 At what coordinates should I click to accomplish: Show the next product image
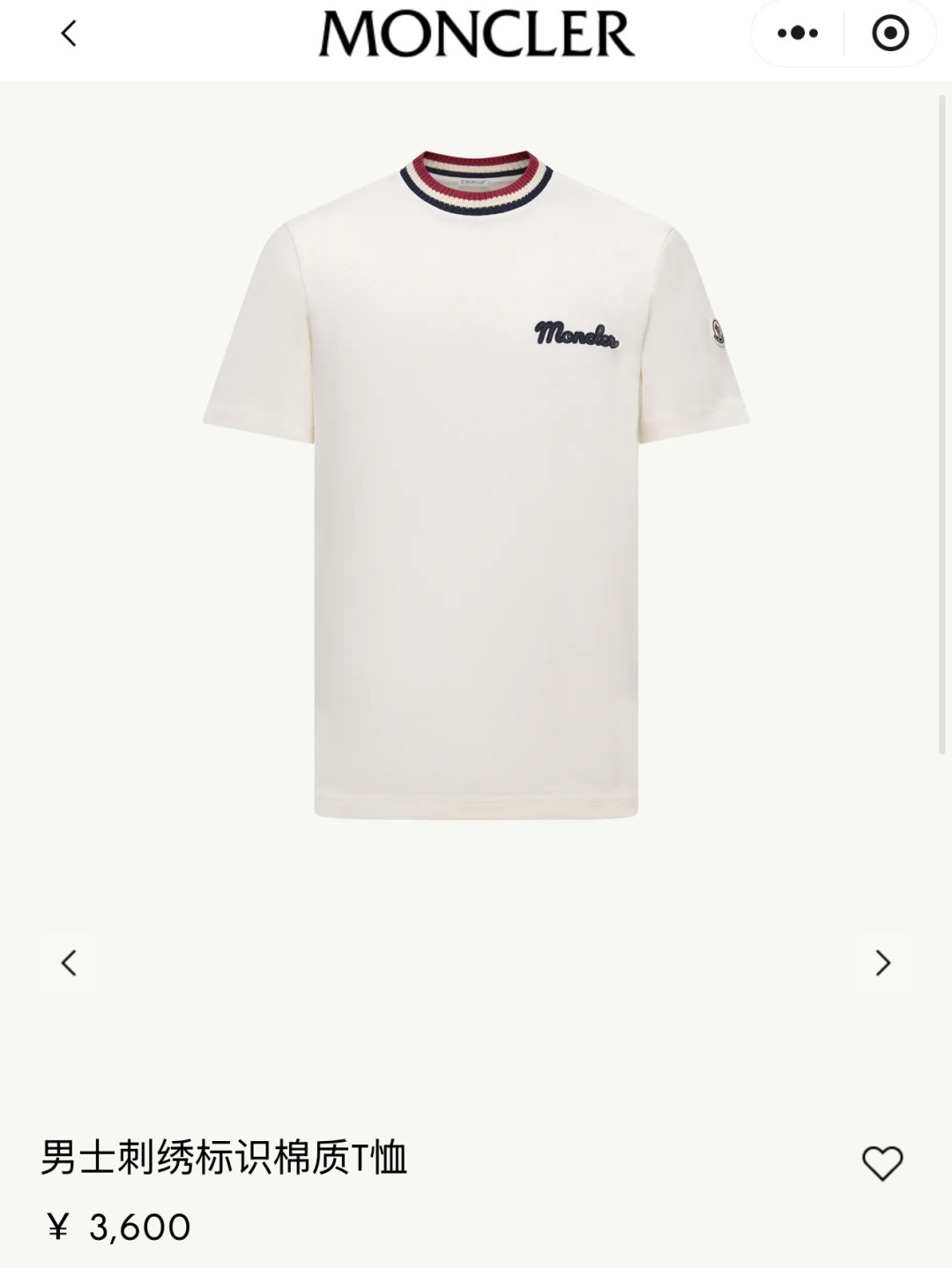click(x=882, y=962)
